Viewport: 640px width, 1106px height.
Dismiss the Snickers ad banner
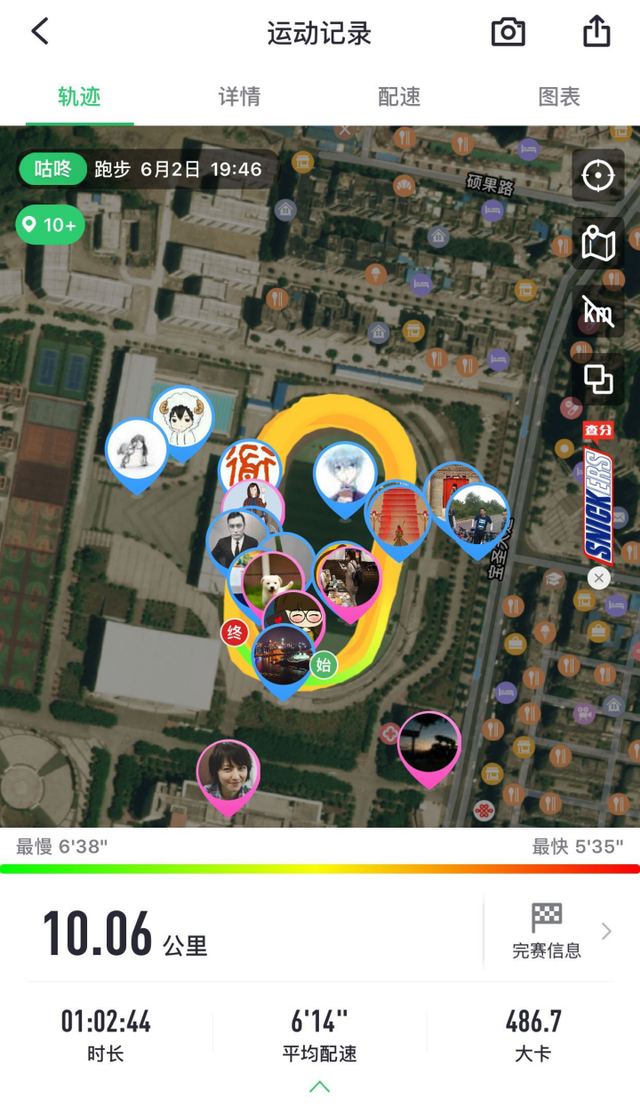point(598,578)
